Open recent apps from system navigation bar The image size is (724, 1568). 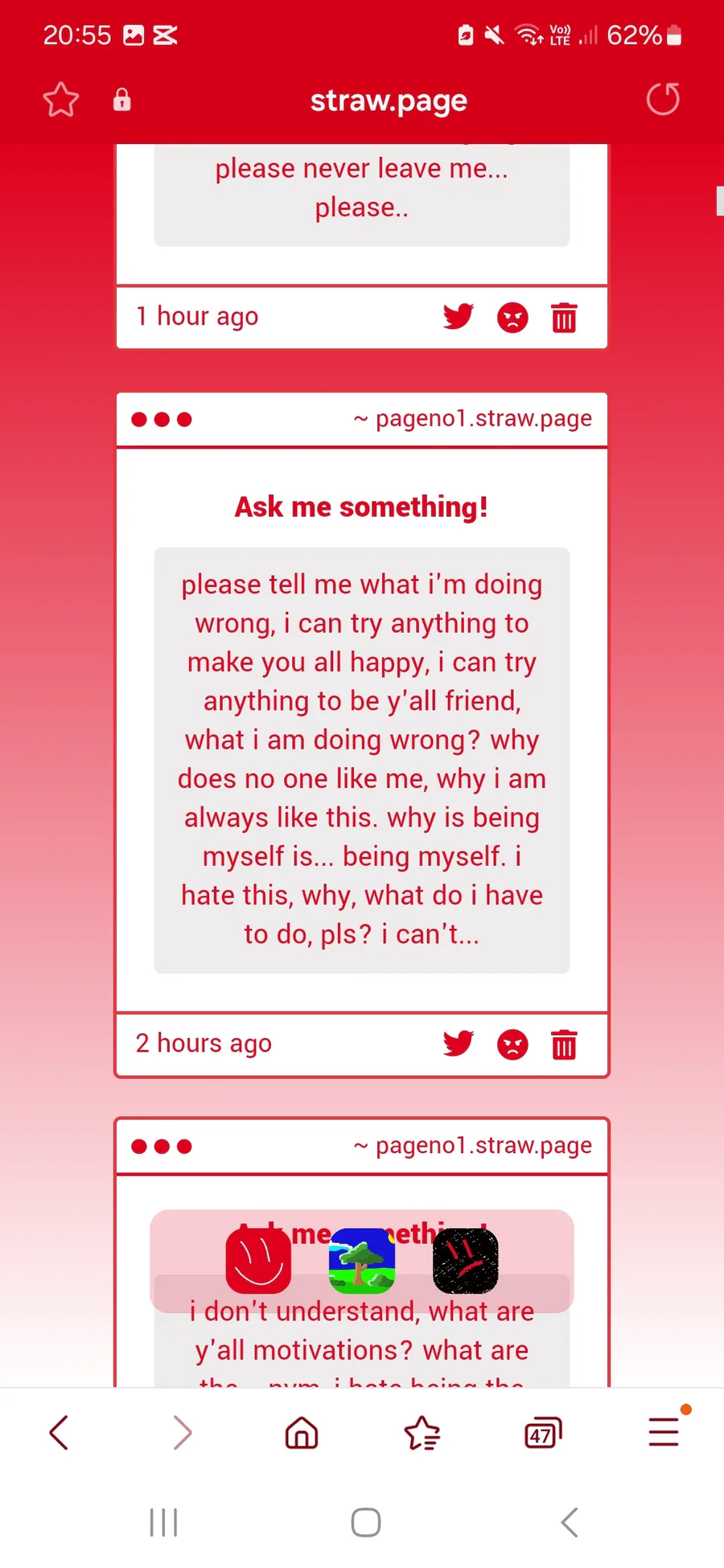163,1522
